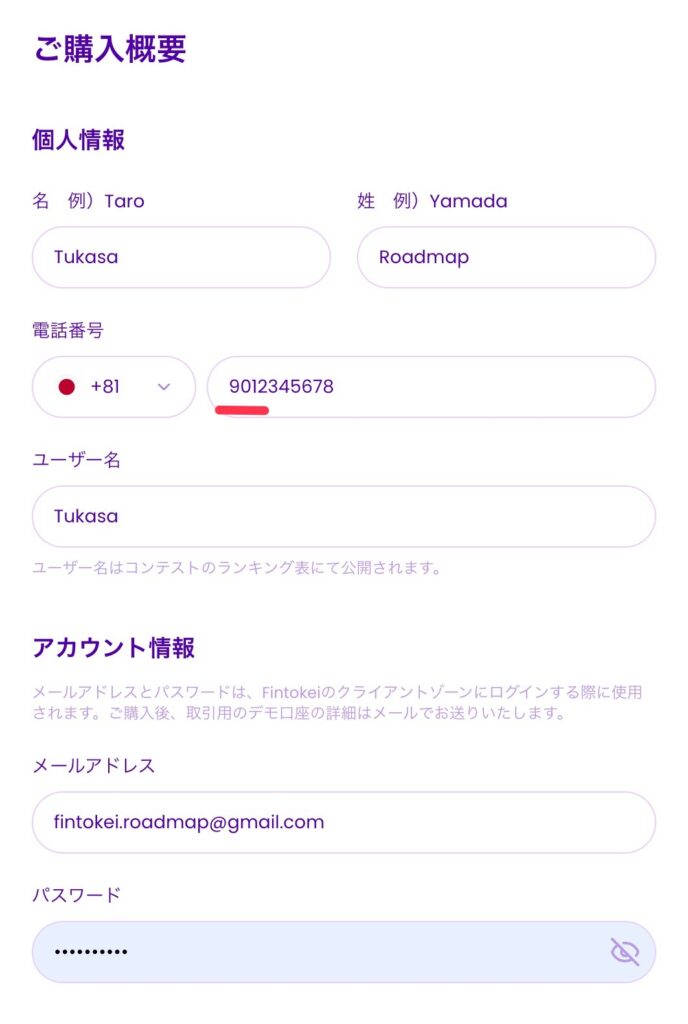
Task: Edit the メールアドレス email field
Action: tap(343, 822)
